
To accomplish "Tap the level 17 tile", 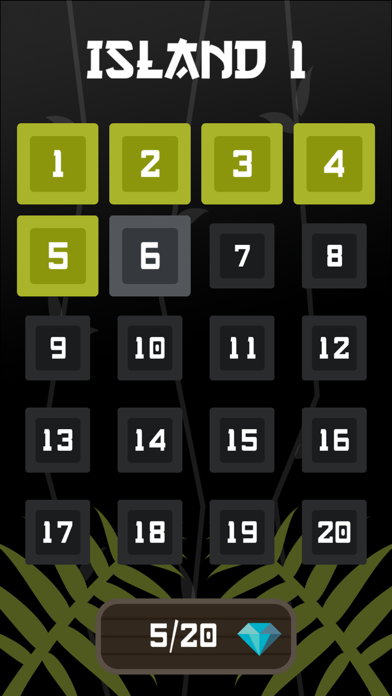I will pyautogui.click(x=58, y=532).
